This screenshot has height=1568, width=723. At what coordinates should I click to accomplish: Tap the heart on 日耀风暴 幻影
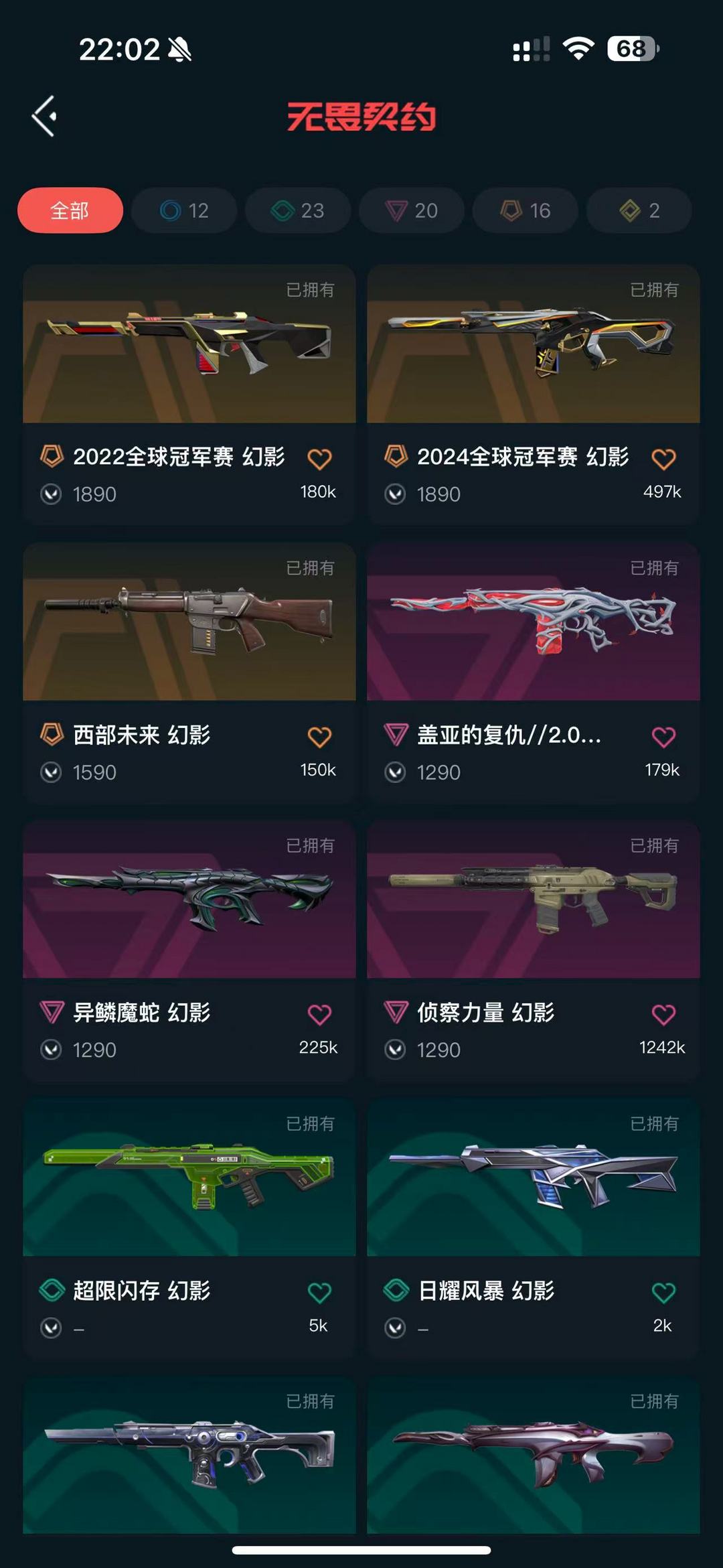click(663, 1293)
